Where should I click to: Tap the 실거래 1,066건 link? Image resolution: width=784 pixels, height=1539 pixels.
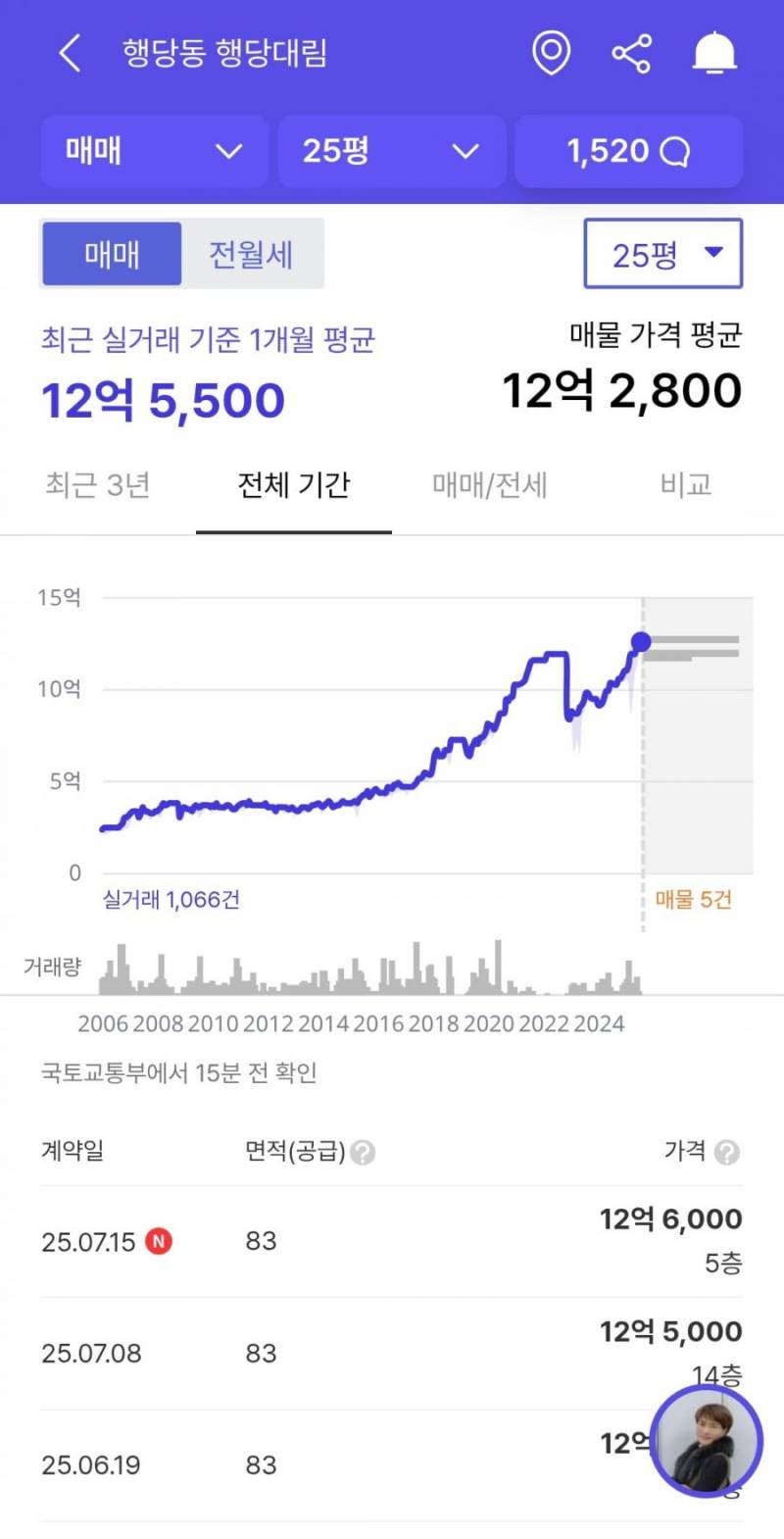(x=172, y=899)
